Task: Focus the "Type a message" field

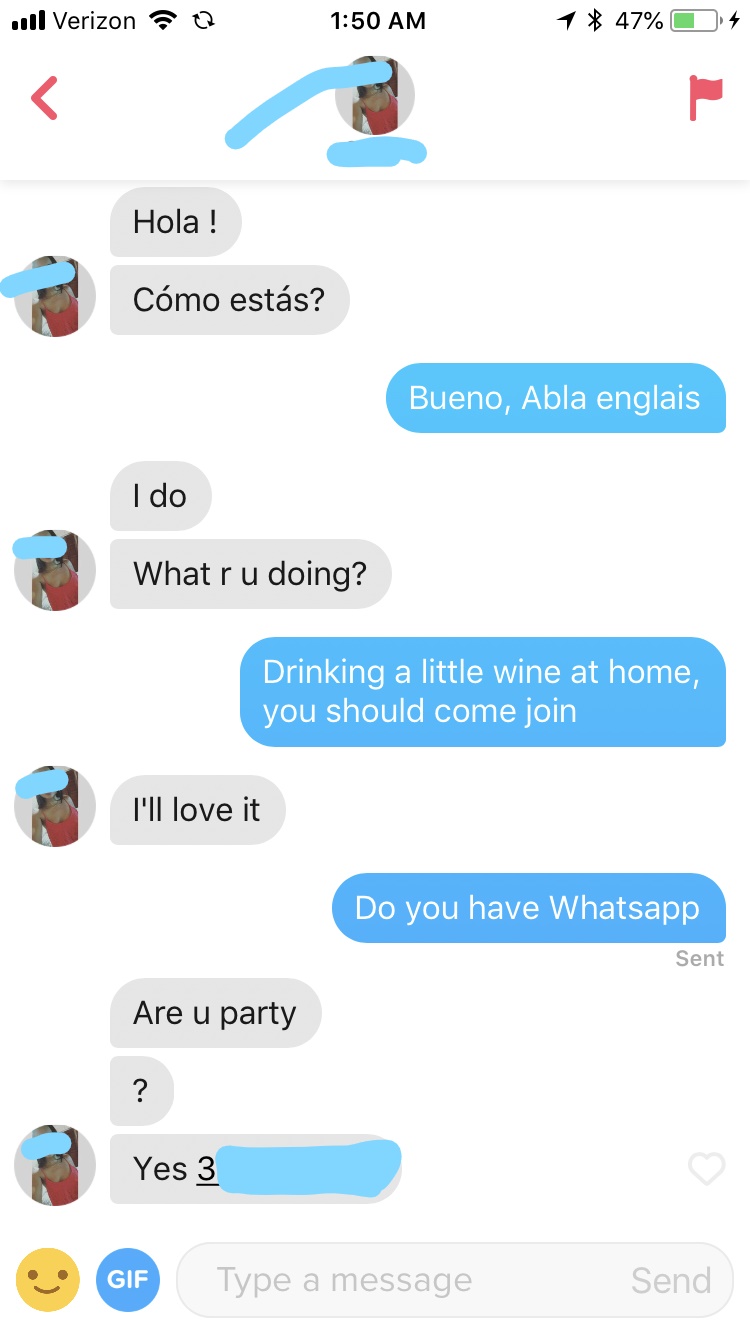Action: tap(400, 1280)
